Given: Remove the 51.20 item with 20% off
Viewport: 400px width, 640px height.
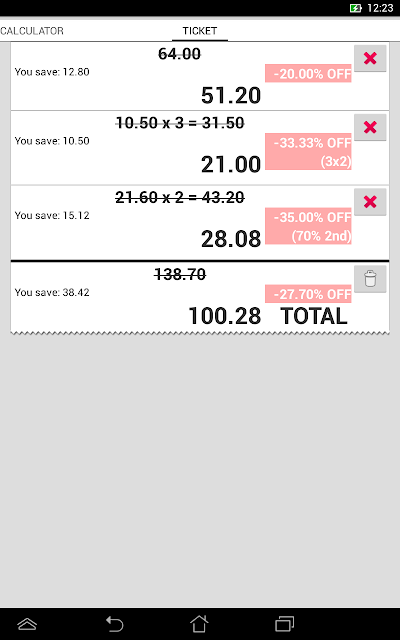Looking at the screenshot, I should click(370, 58).
